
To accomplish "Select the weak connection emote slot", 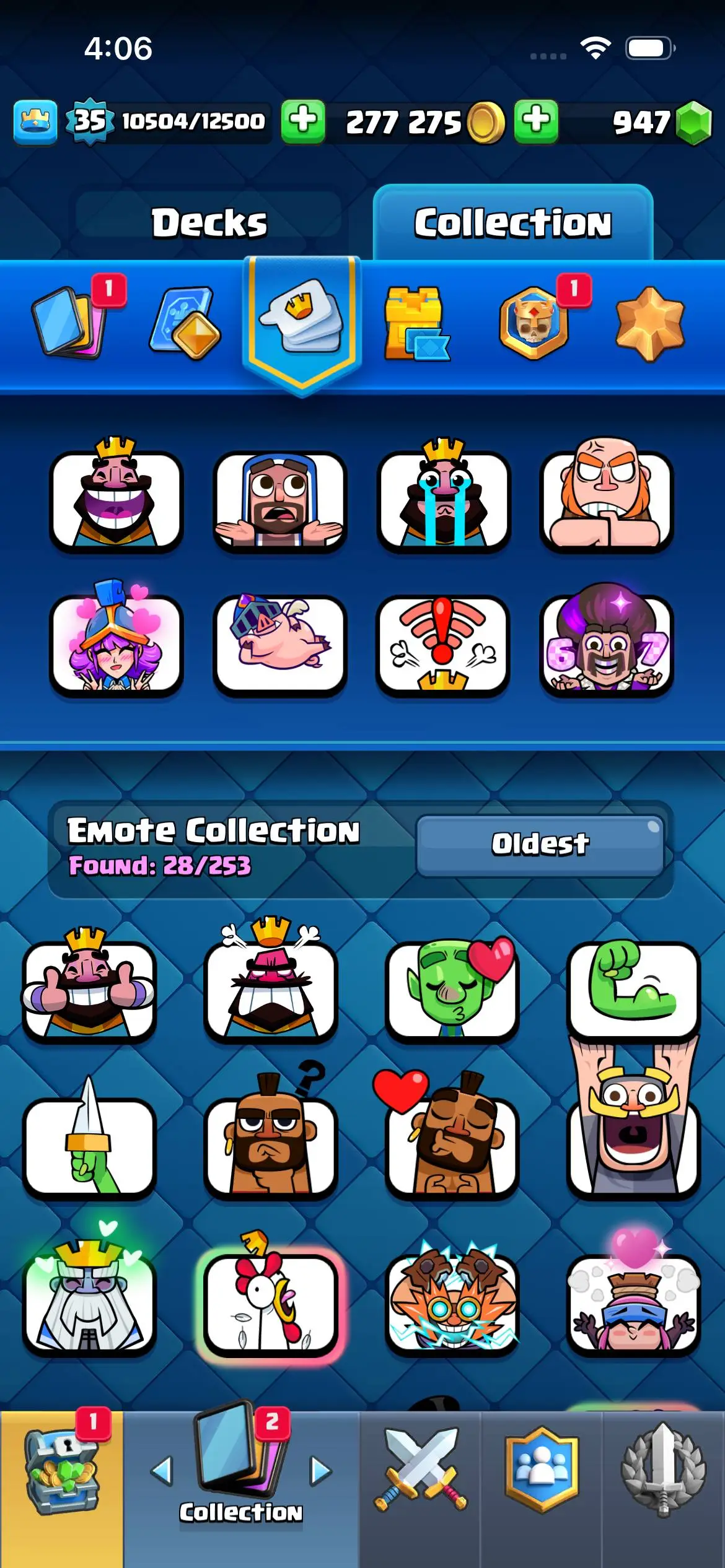I will click(x=443, y=644).
